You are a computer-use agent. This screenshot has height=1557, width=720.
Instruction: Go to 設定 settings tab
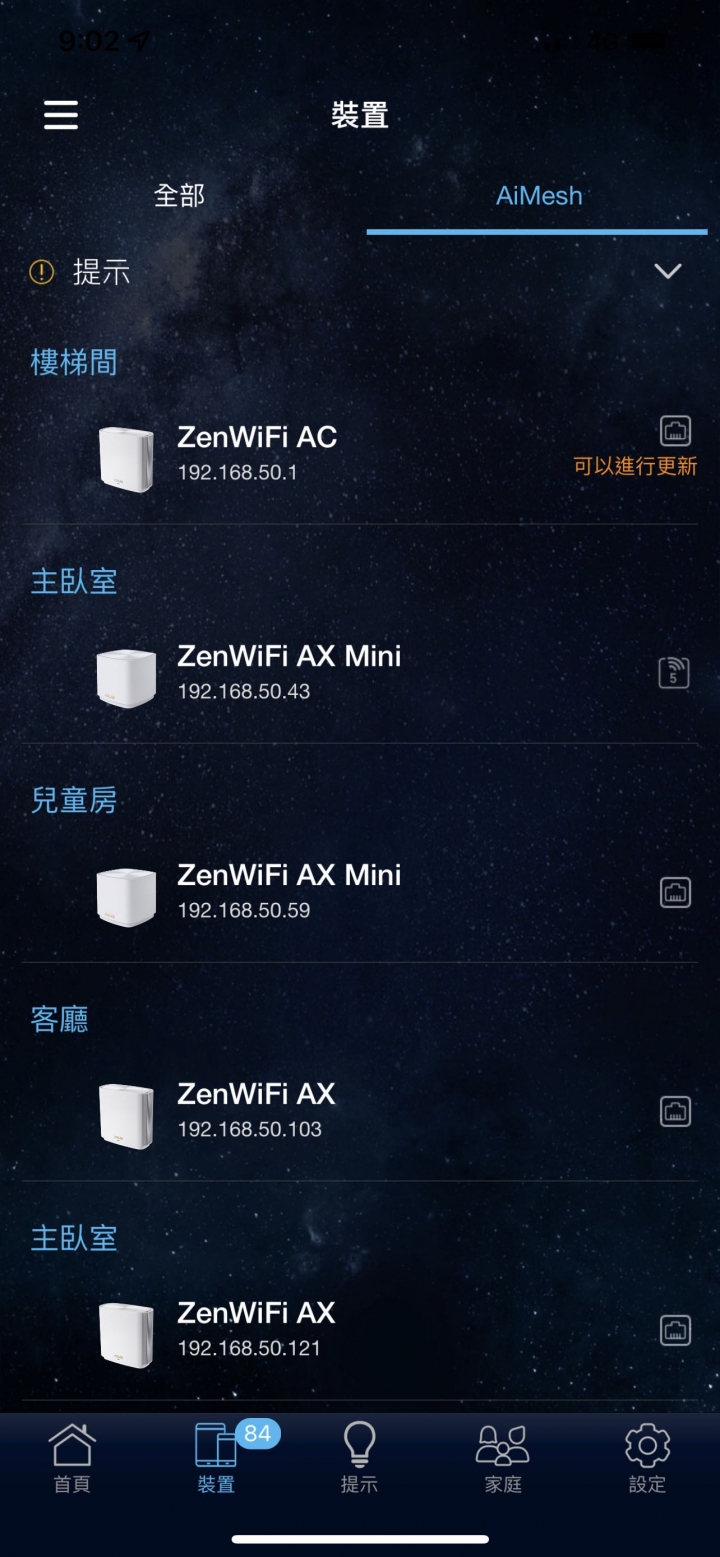coord(647,1458)
